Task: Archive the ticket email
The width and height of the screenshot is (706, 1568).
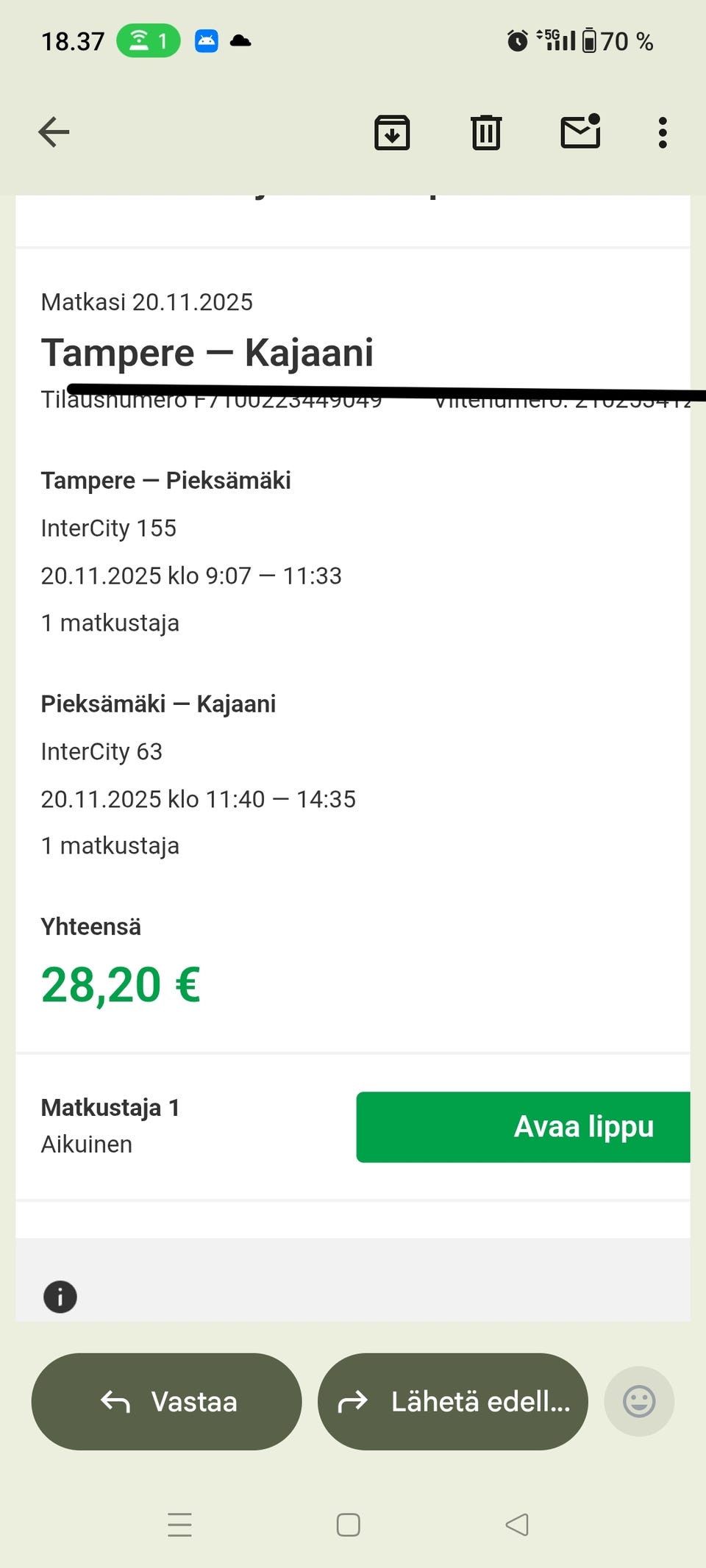Action: [x=392, y=132]
